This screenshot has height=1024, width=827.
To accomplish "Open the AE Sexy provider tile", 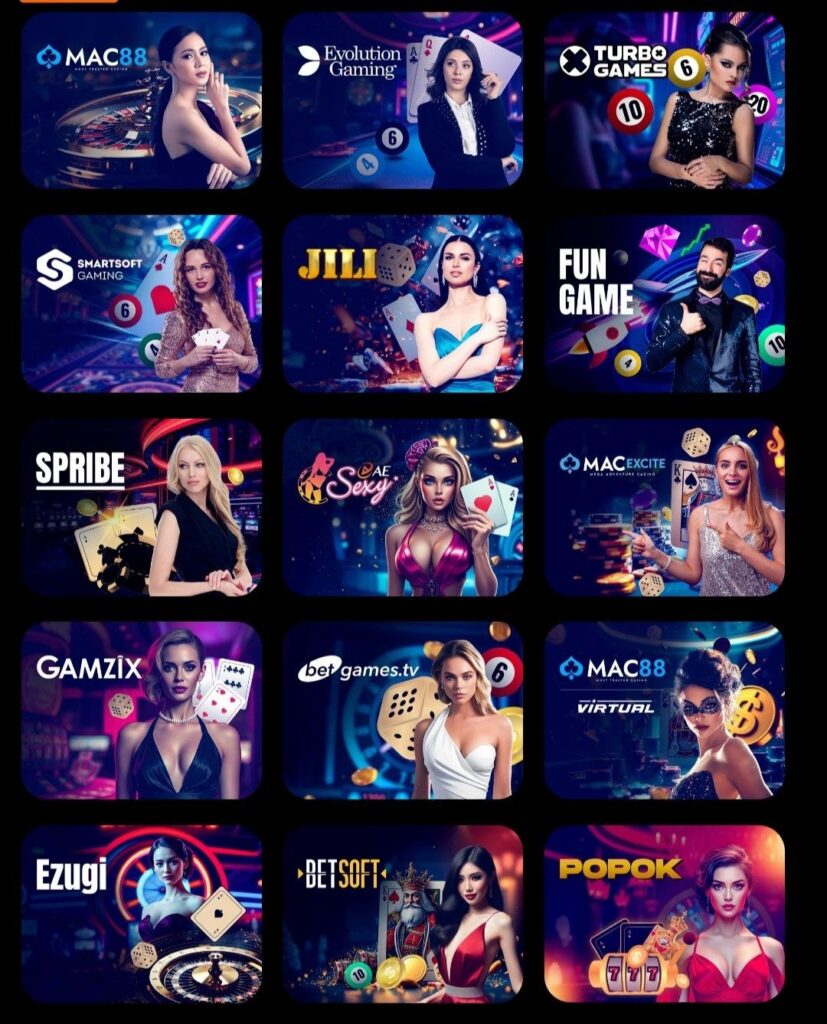I will [402, 508].
